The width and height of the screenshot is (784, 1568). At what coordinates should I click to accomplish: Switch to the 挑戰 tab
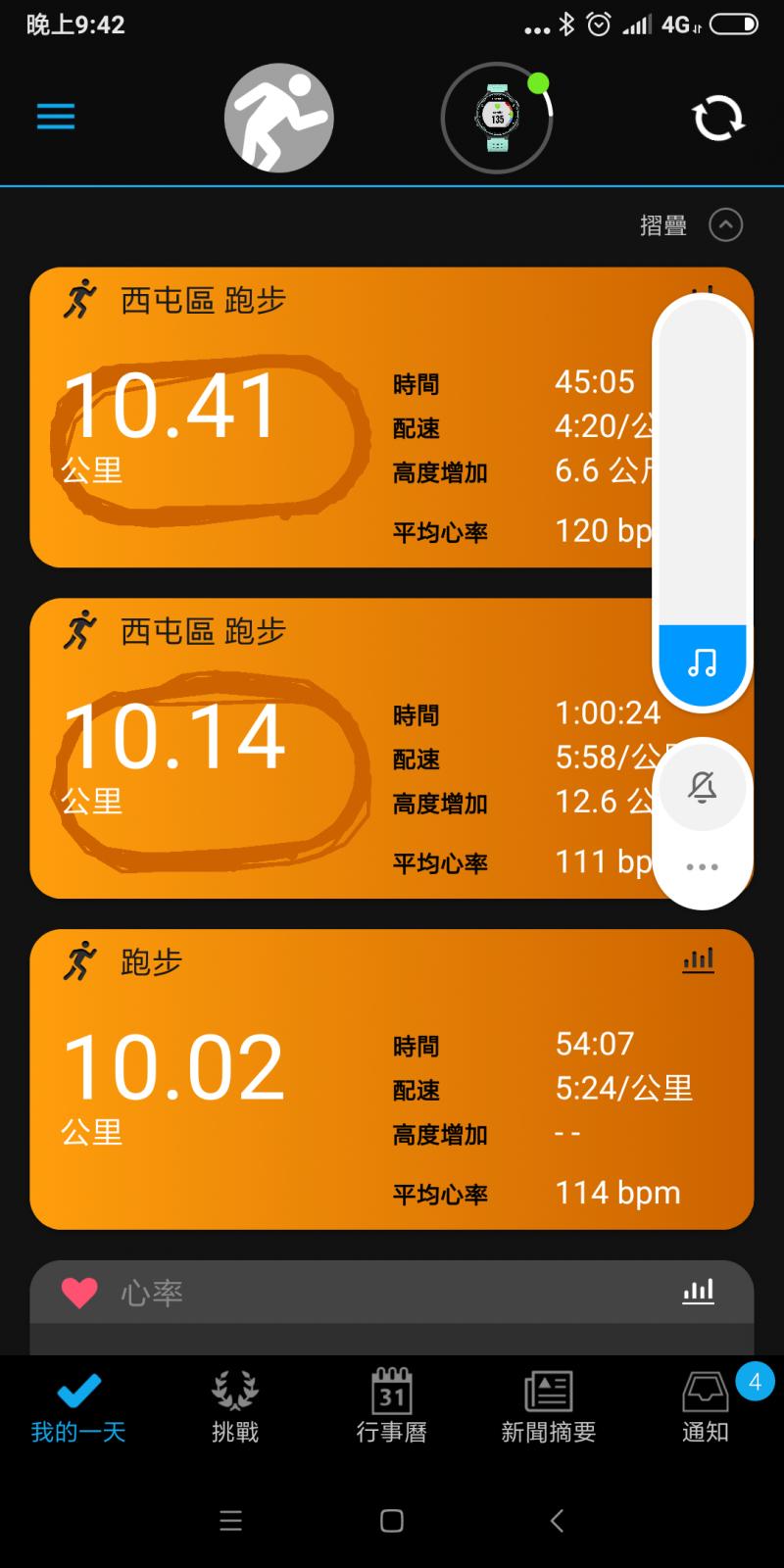tap(235, 1406)
